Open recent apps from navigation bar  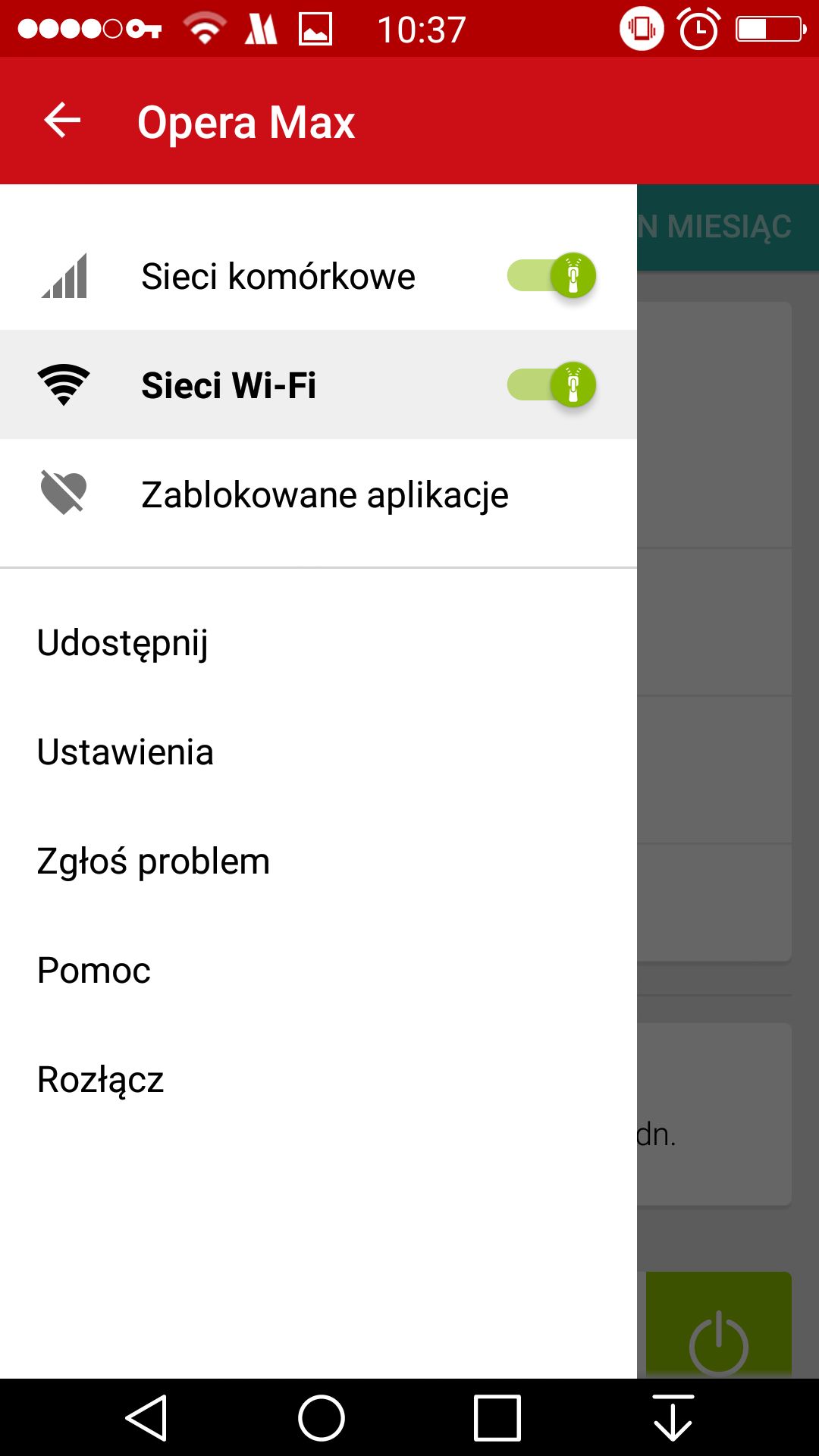497,1417
